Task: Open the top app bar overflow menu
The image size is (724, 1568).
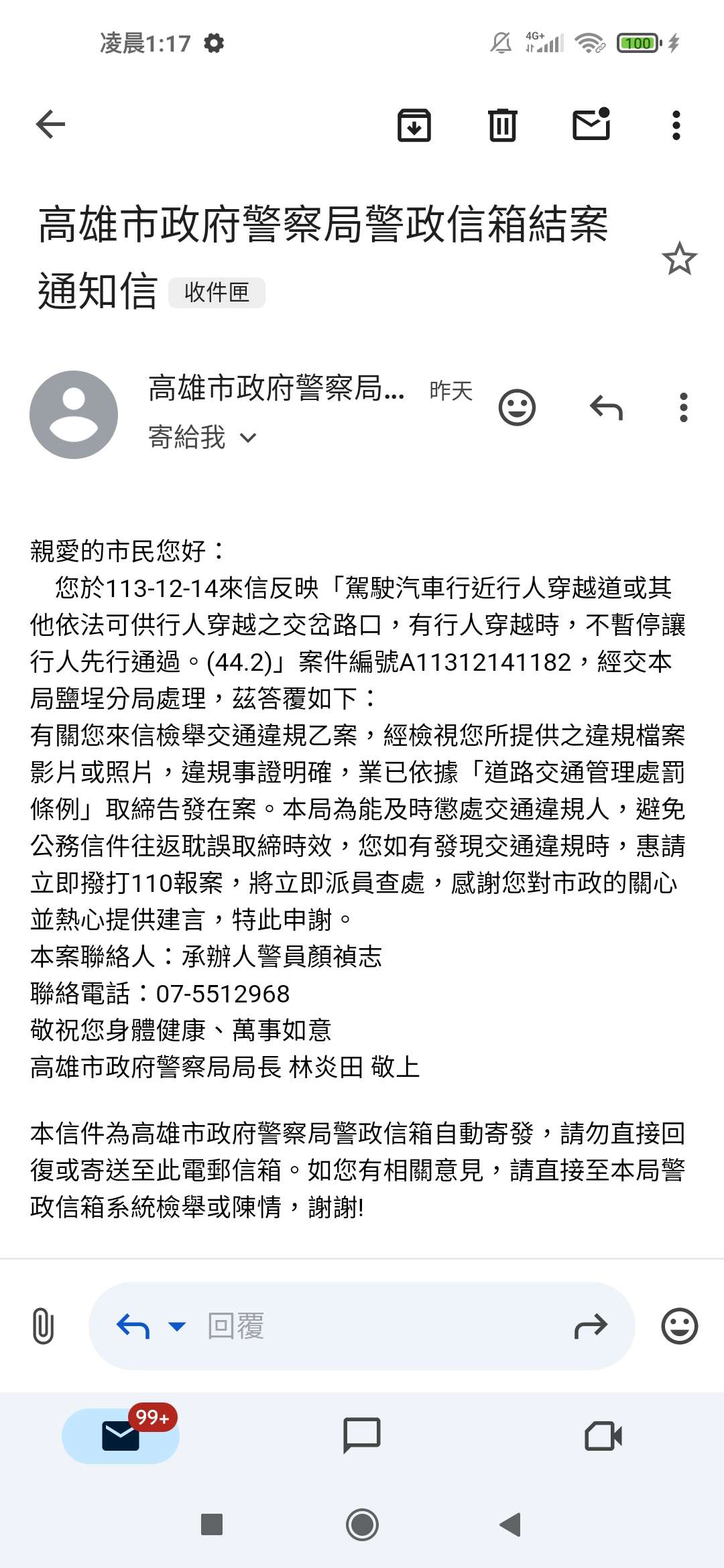Action: coord(676,125)
